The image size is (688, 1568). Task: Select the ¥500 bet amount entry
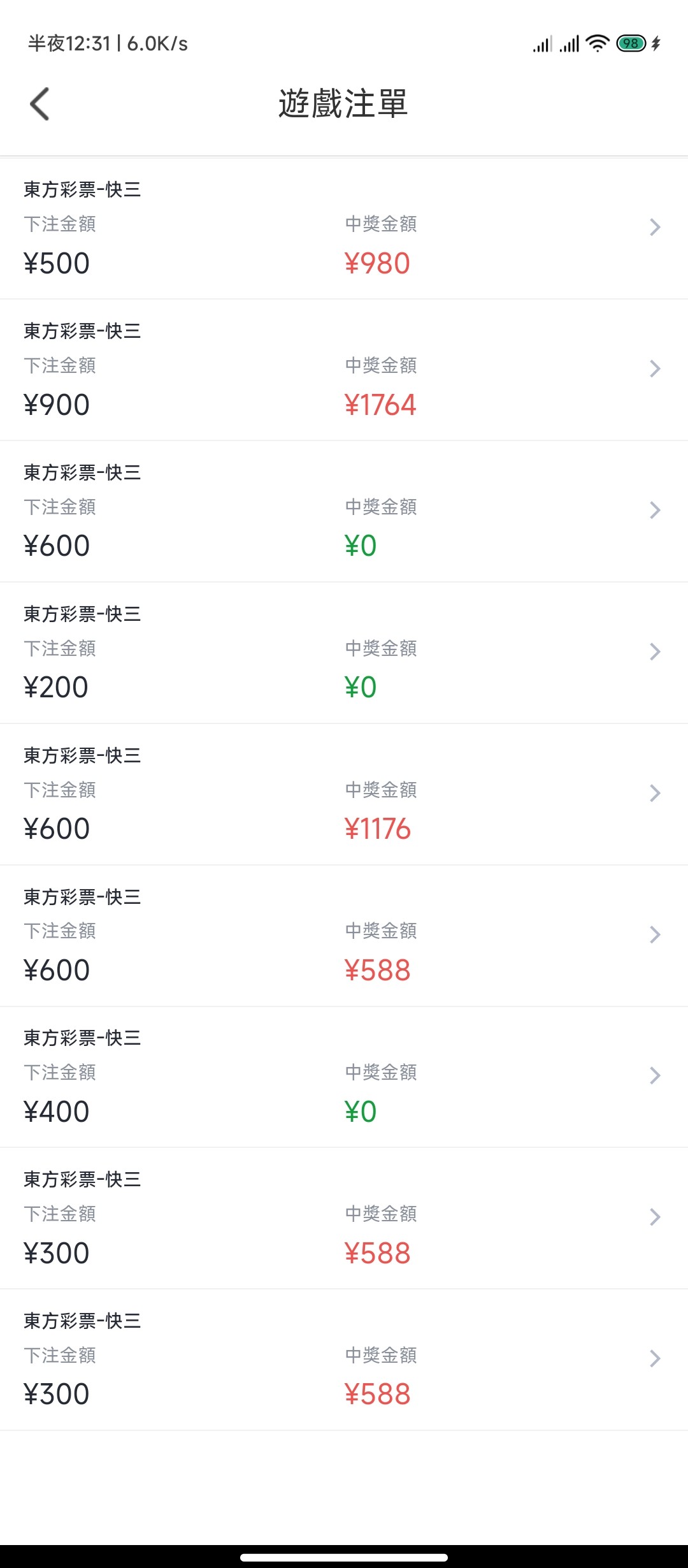[56, 263]
